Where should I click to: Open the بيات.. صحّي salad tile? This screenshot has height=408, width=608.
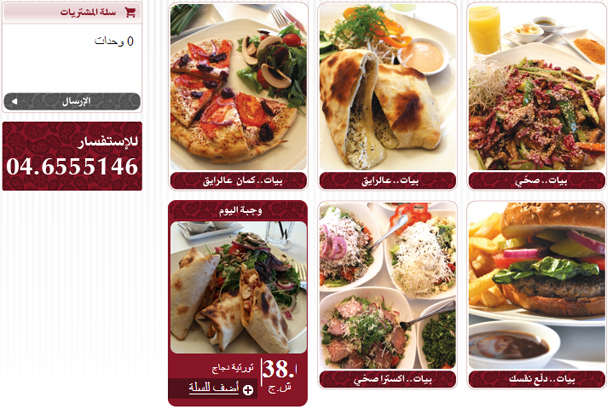[x=537, y=90]
